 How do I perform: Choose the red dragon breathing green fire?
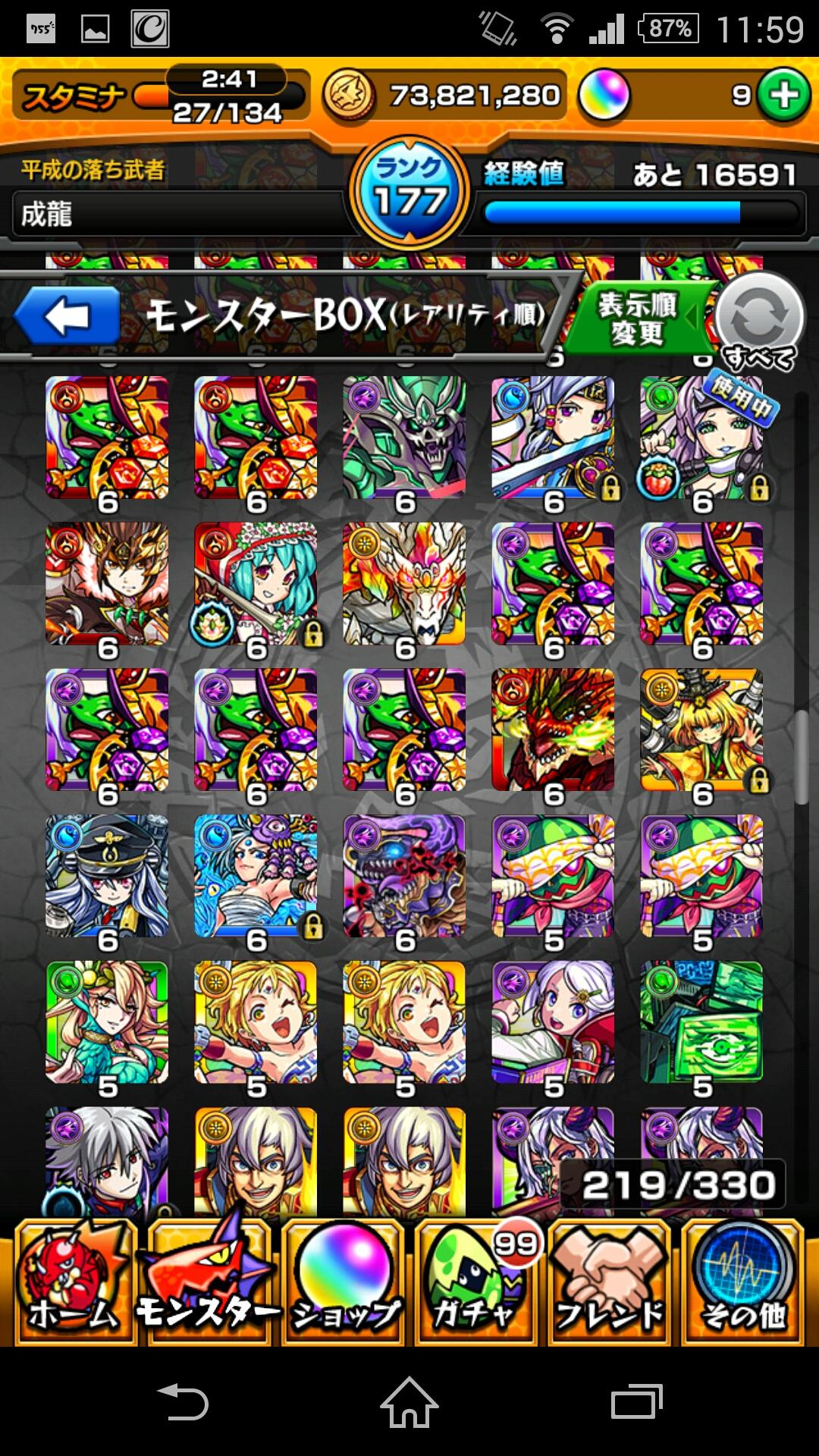click(x=553, y=730)
